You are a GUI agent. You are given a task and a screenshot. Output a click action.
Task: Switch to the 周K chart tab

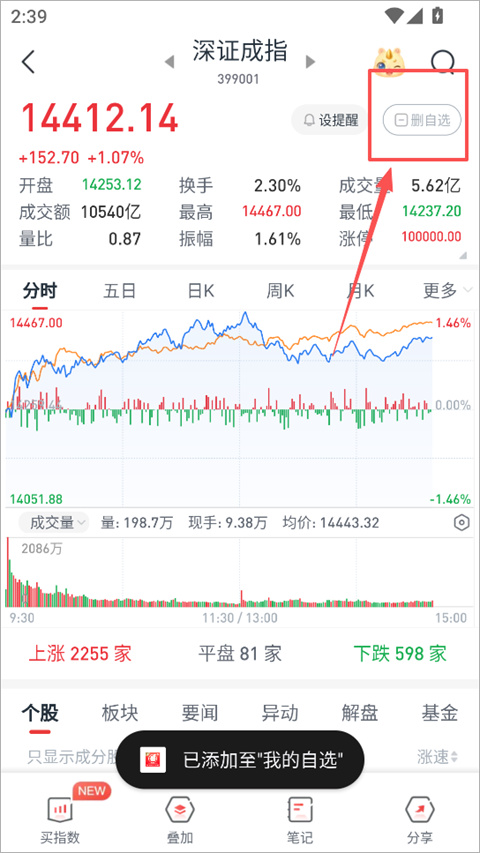(x=280, y=291)
